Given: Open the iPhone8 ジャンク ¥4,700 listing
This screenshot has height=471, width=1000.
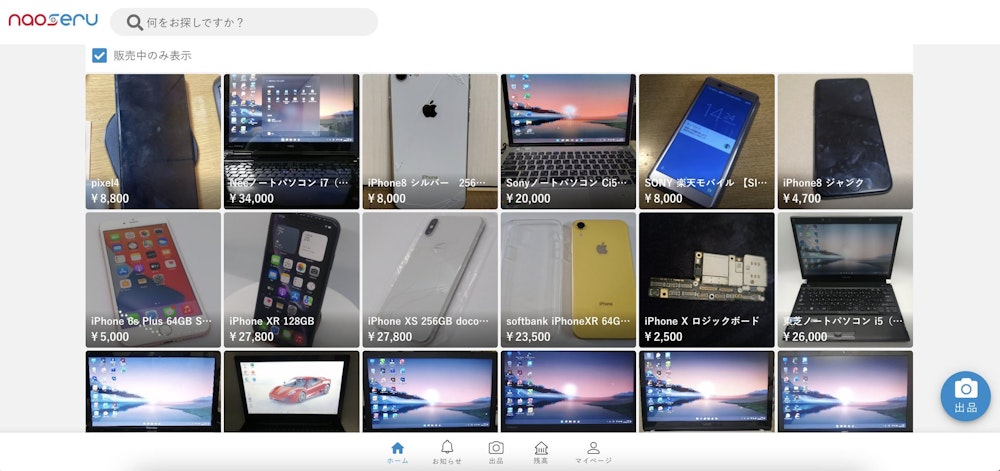Looking at the screenshot, I should (845, 140).
